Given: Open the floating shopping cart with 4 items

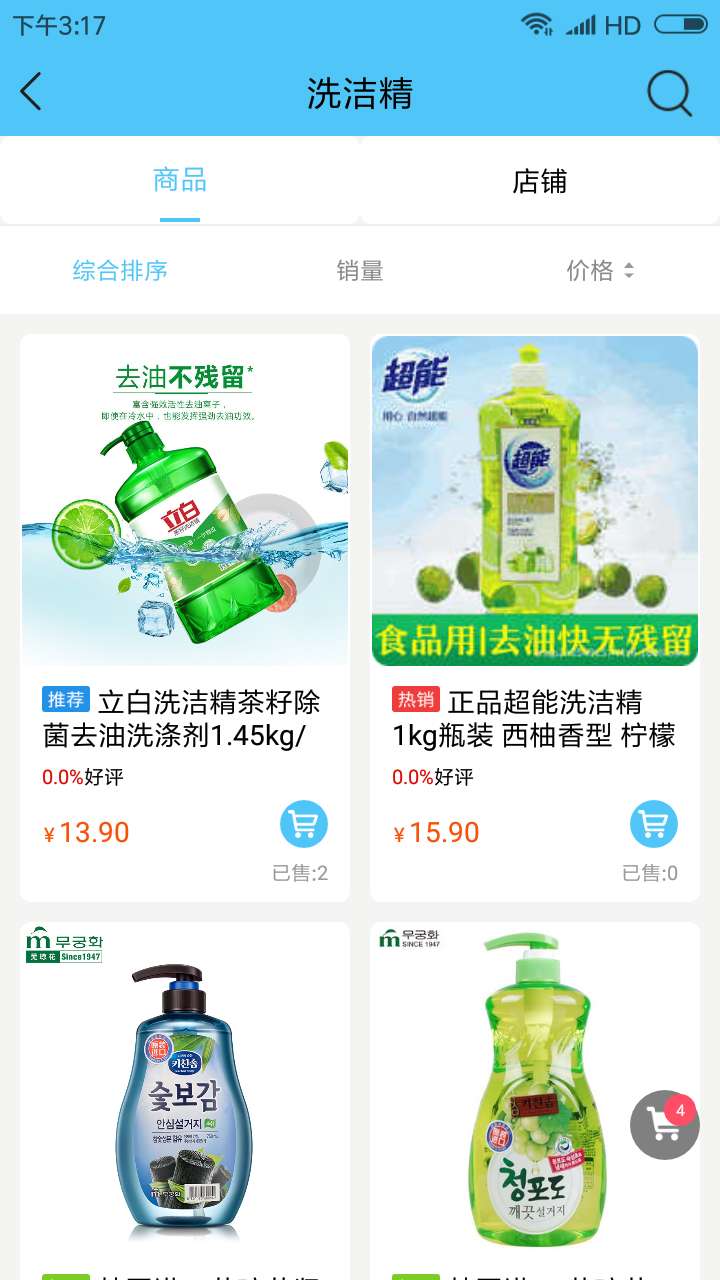Looking at the screenshot, I should [664, 1125].
